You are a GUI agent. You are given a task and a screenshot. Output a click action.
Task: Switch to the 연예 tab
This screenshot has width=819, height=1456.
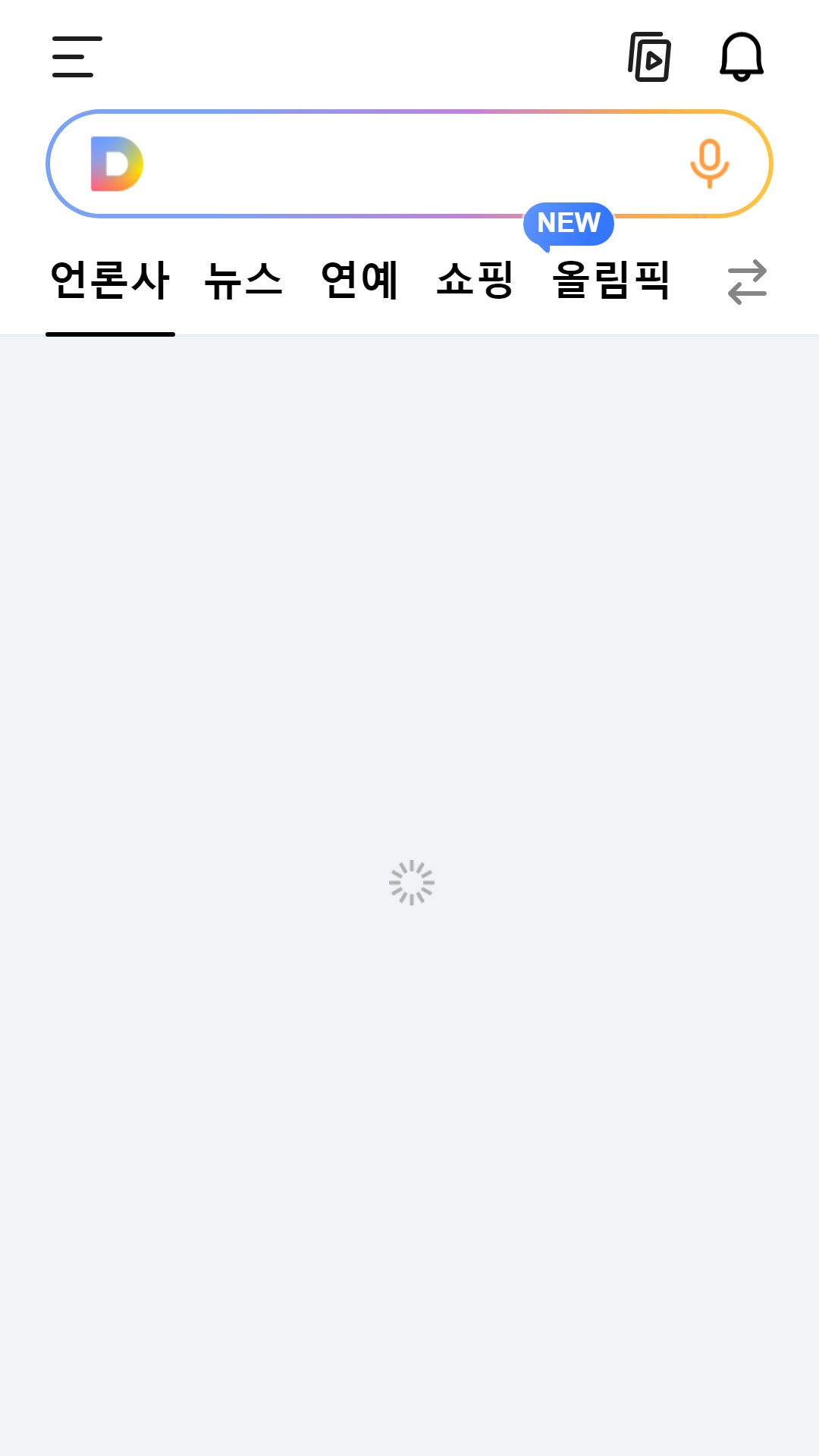pos(359,281)
